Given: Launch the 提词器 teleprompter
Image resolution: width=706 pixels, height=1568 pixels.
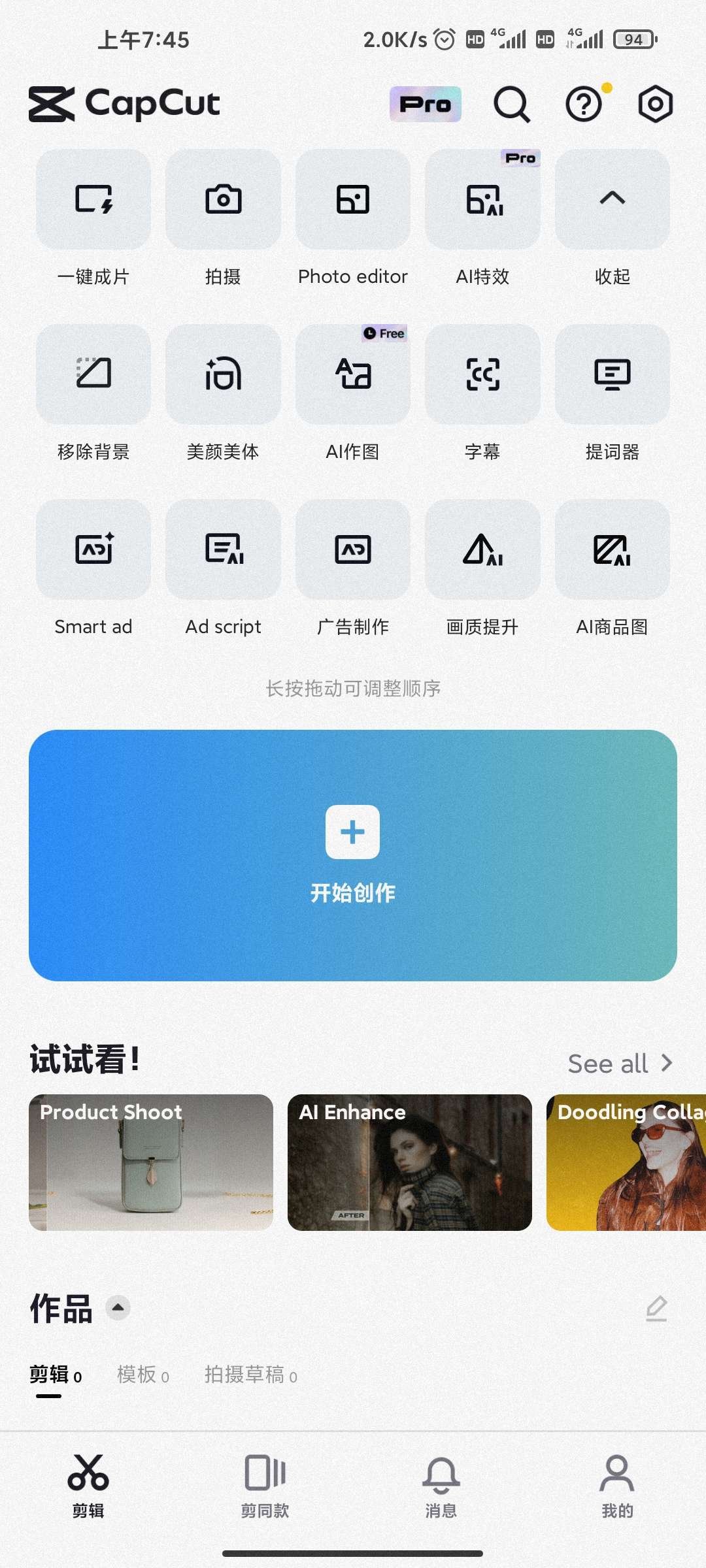Looking at the screenshot, I should tap(612, 374).
